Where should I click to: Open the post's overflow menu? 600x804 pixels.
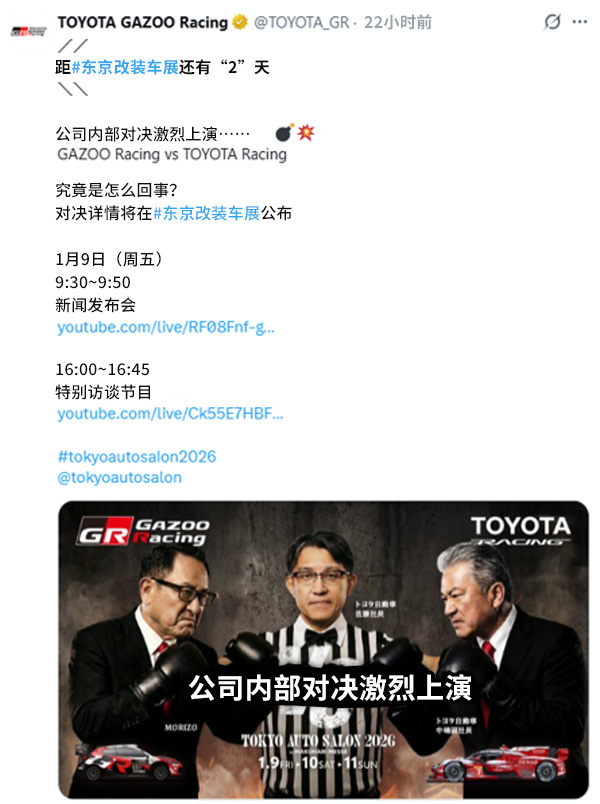(581, 21)
